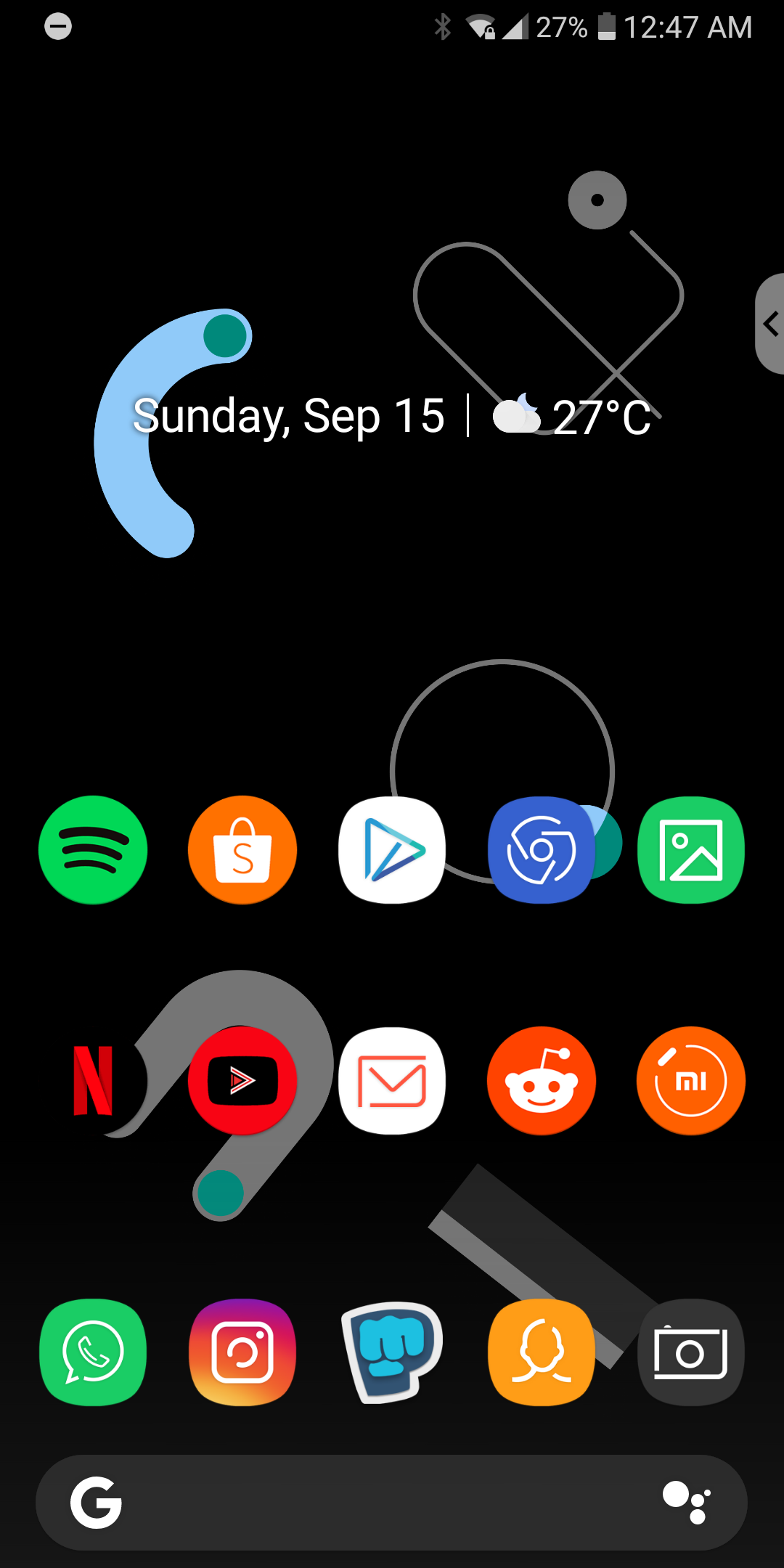
Task: Launch the PewDiePie app
Action: coord(392,1352)
